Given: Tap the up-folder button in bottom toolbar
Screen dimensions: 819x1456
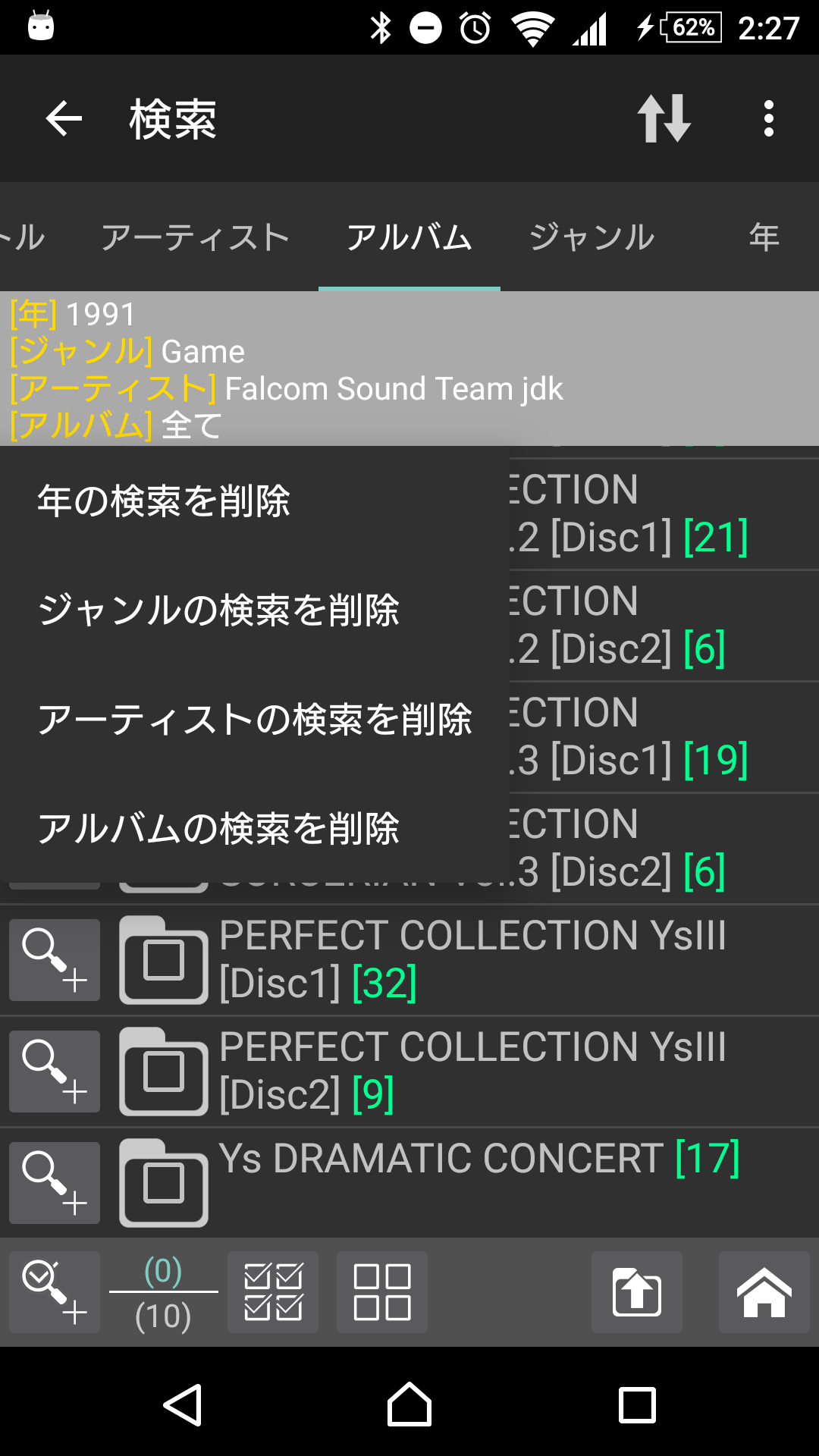Looking at the screenshot, I should pos(637,1292).
